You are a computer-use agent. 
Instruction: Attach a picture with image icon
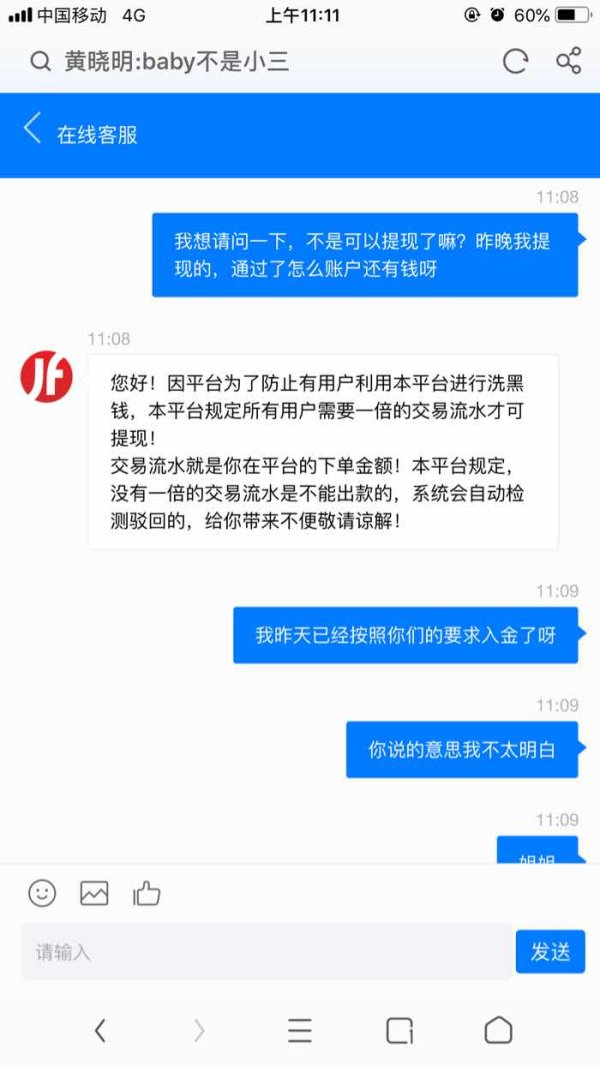pos(95,893)
